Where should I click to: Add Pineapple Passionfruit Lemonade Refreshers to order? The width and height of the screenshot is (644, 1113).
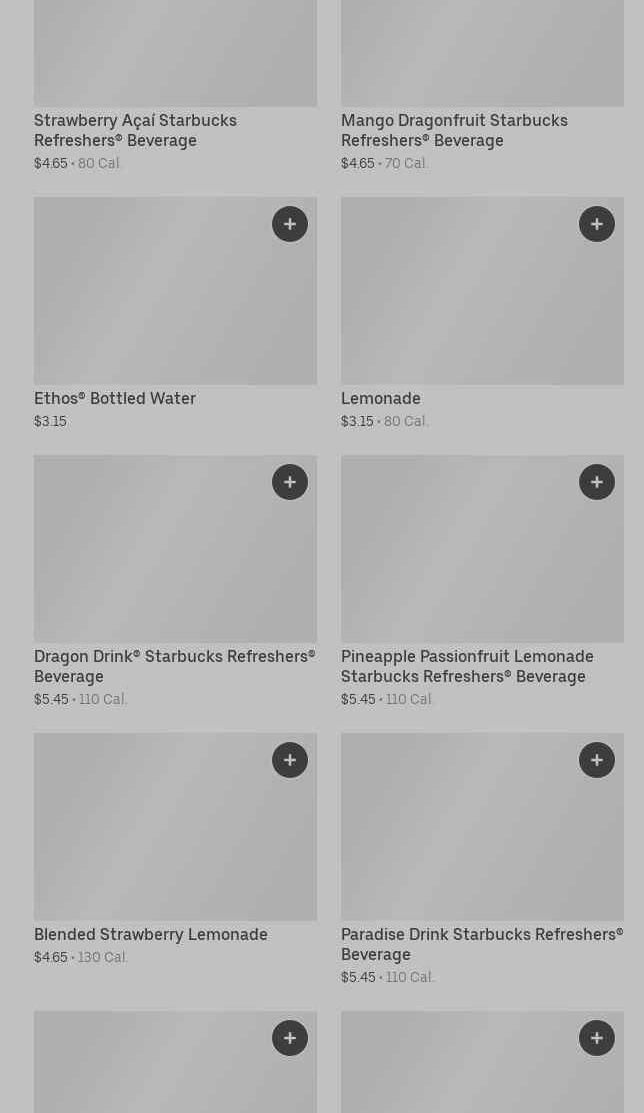[x=597, y=482]
